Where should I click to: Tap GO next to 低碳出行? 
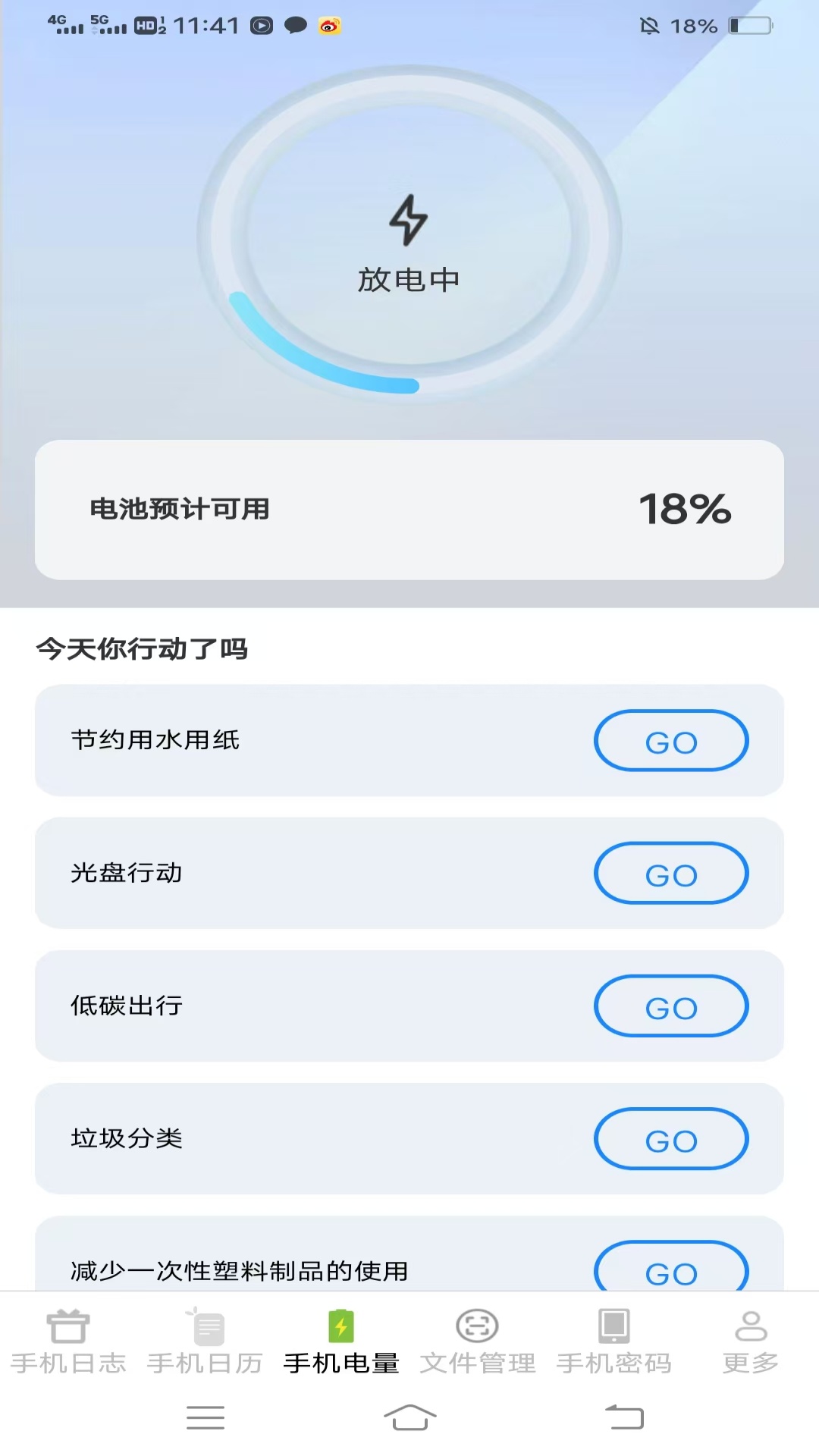pyautogui.click(x=671, y=1006)
